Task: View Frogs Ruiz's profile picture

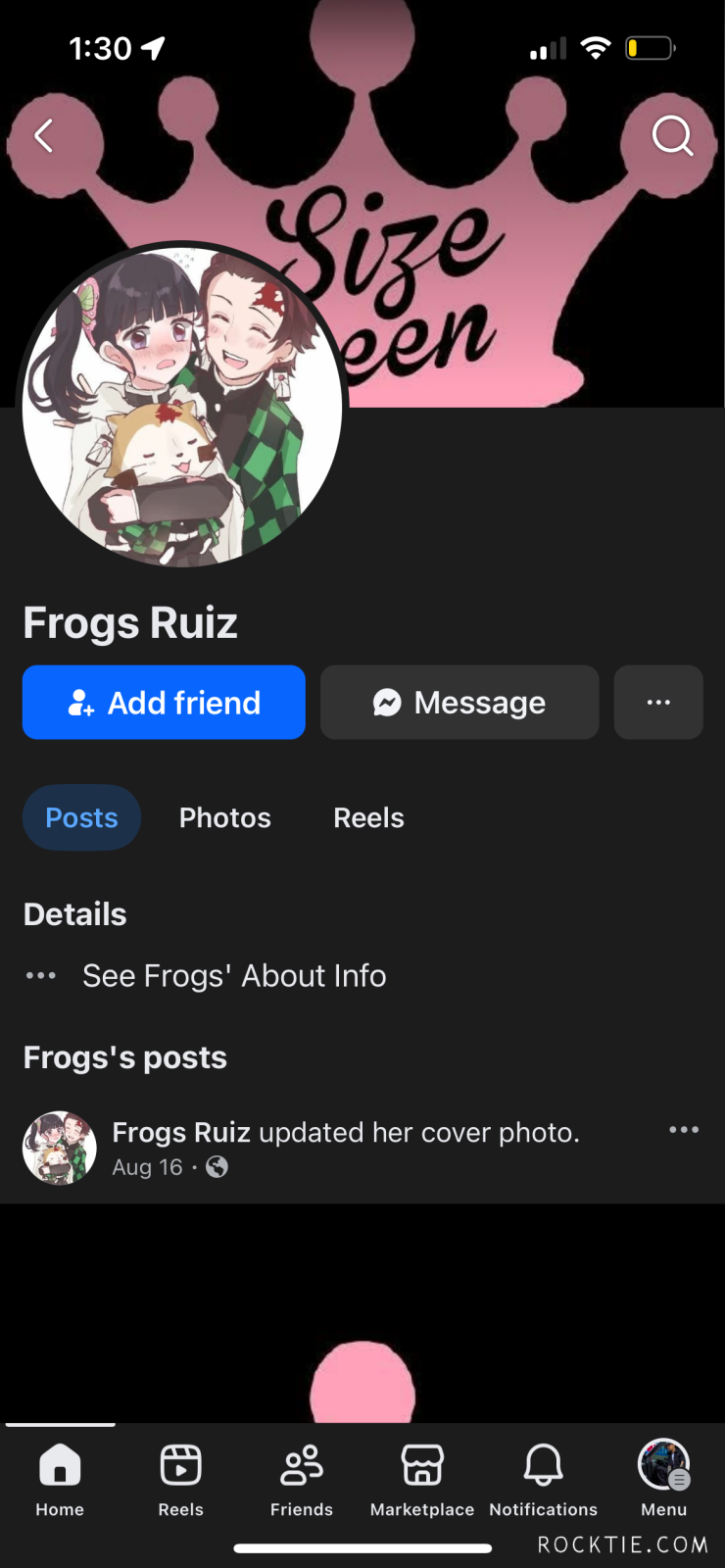Action: click(182, 406)
